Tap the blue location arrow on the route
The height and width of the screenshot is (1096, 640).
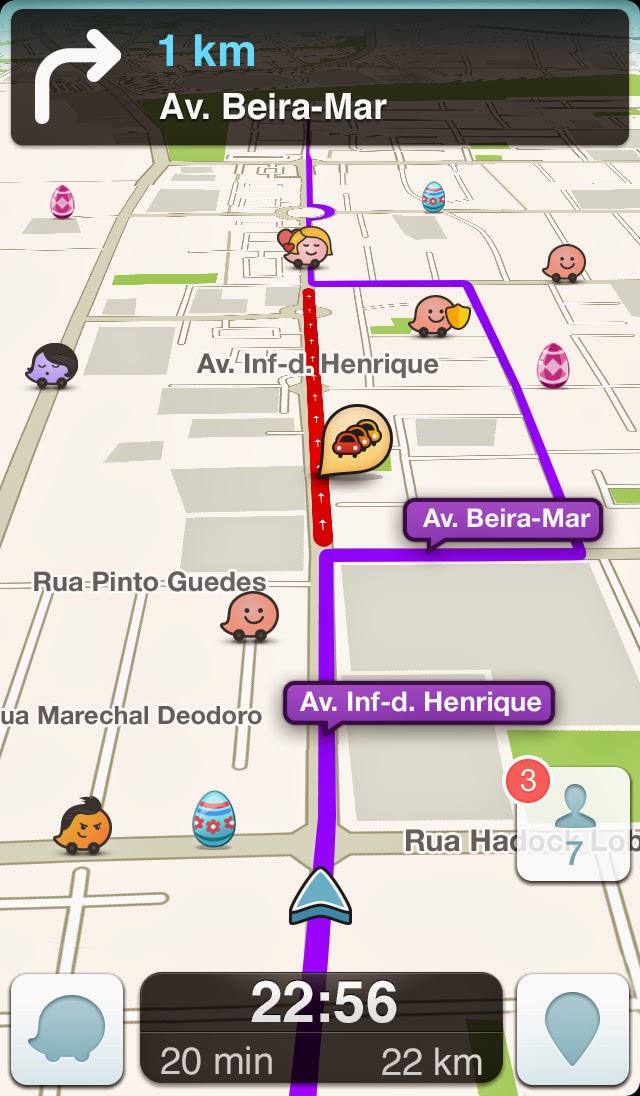[x=320, y=897]
